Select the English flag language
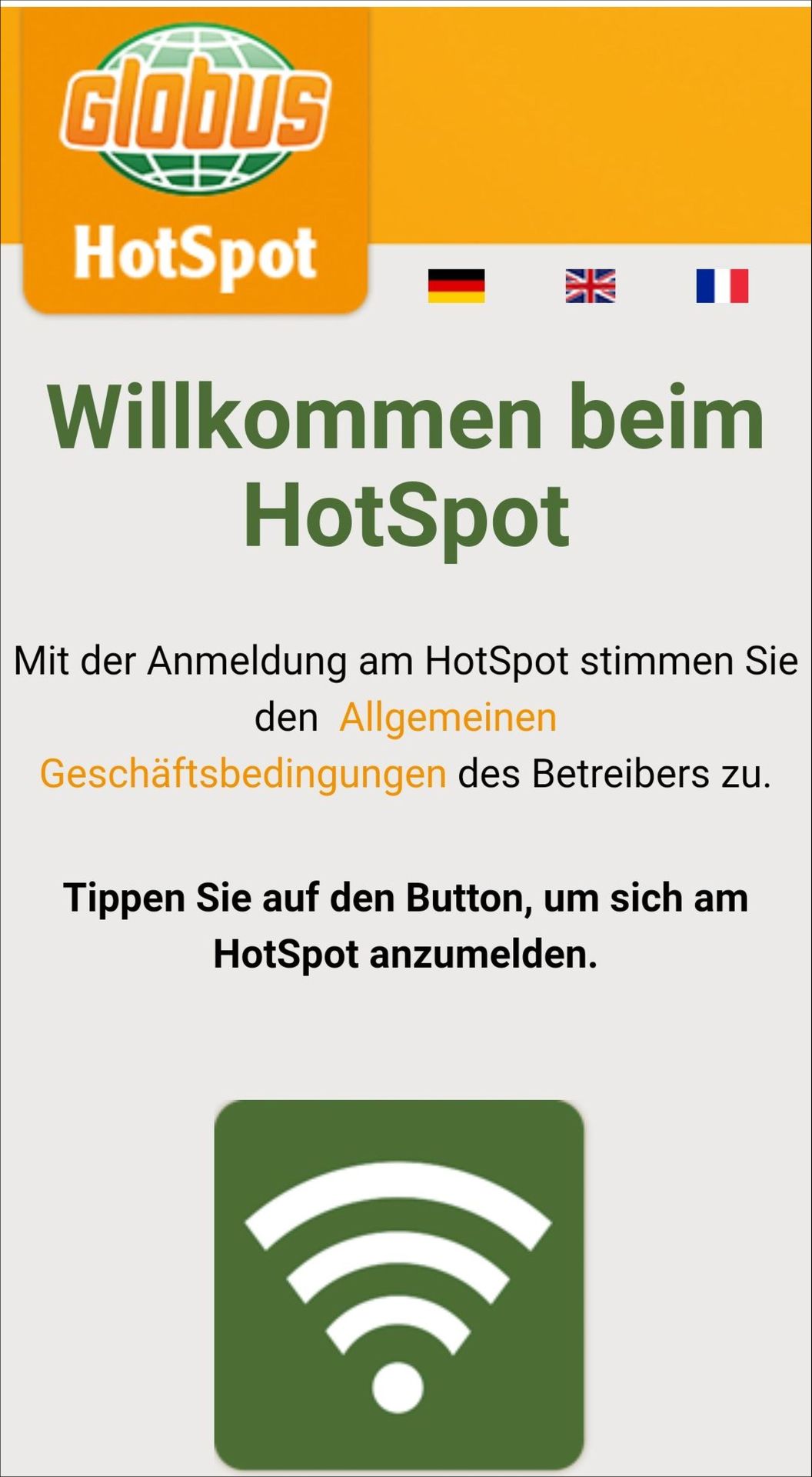The height and width of the screenshot is (1477, 812). point(590,285)
